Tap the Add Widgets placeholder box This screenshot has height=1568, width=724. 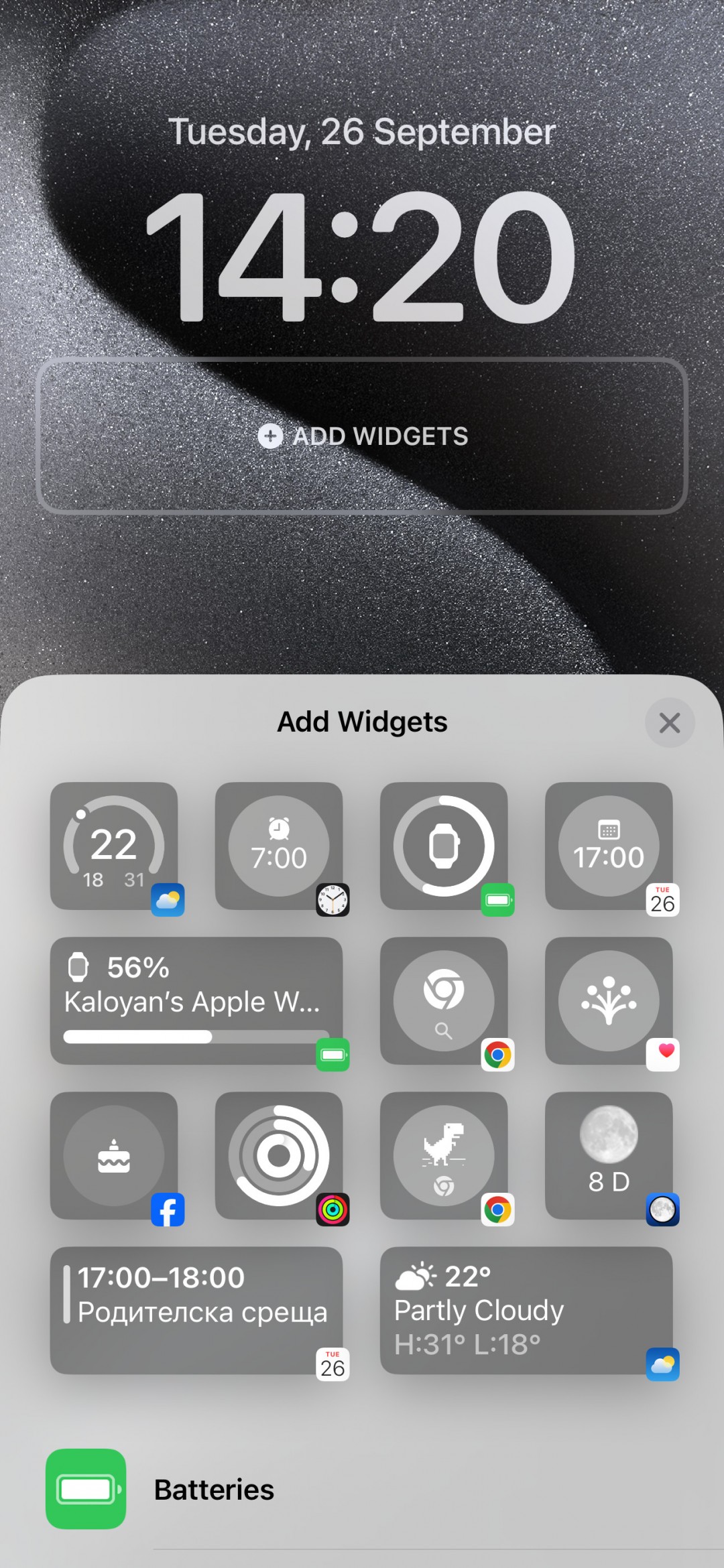pyautogui.click(x=362, y=436)
